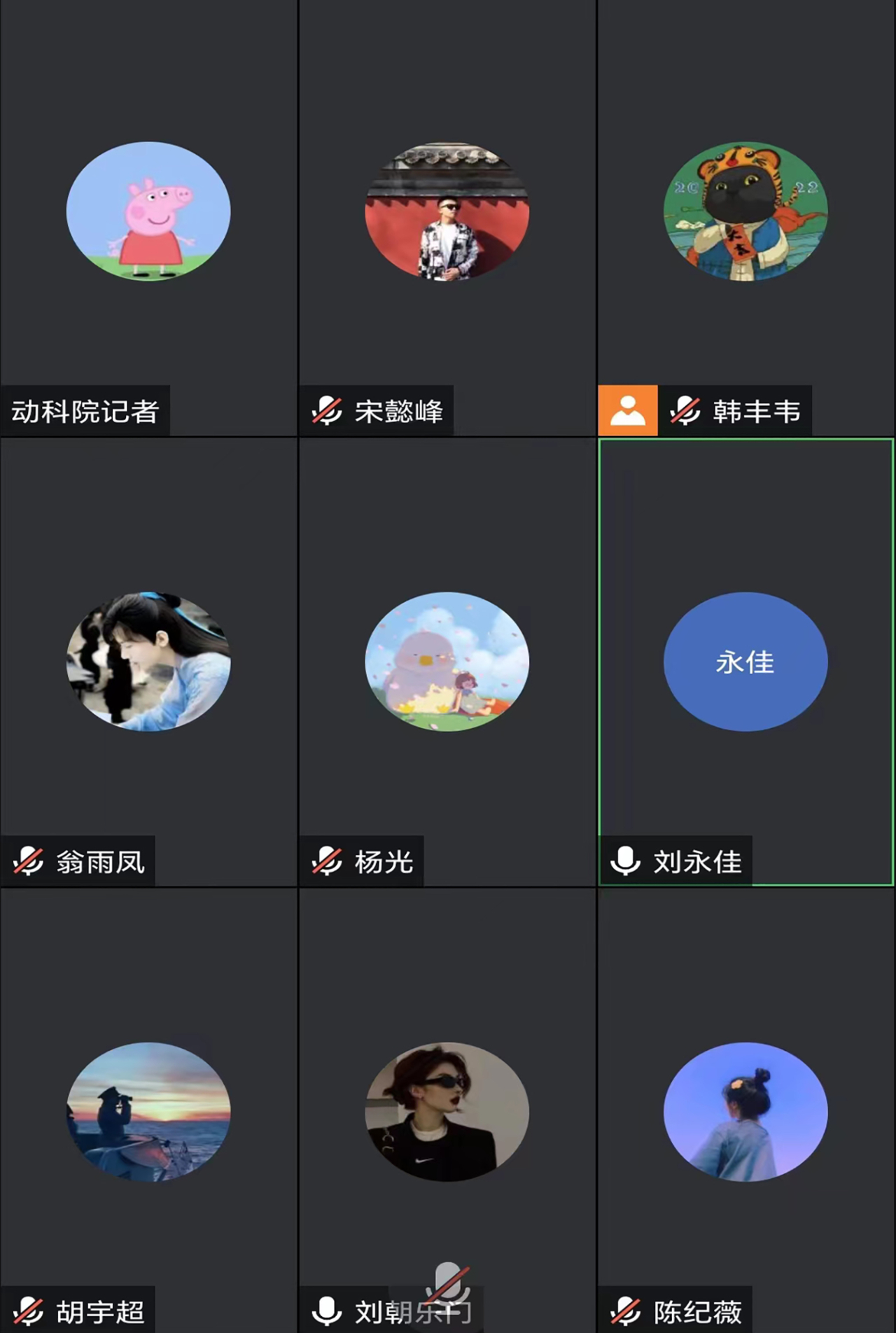Select the tile for 杨光

447,662
